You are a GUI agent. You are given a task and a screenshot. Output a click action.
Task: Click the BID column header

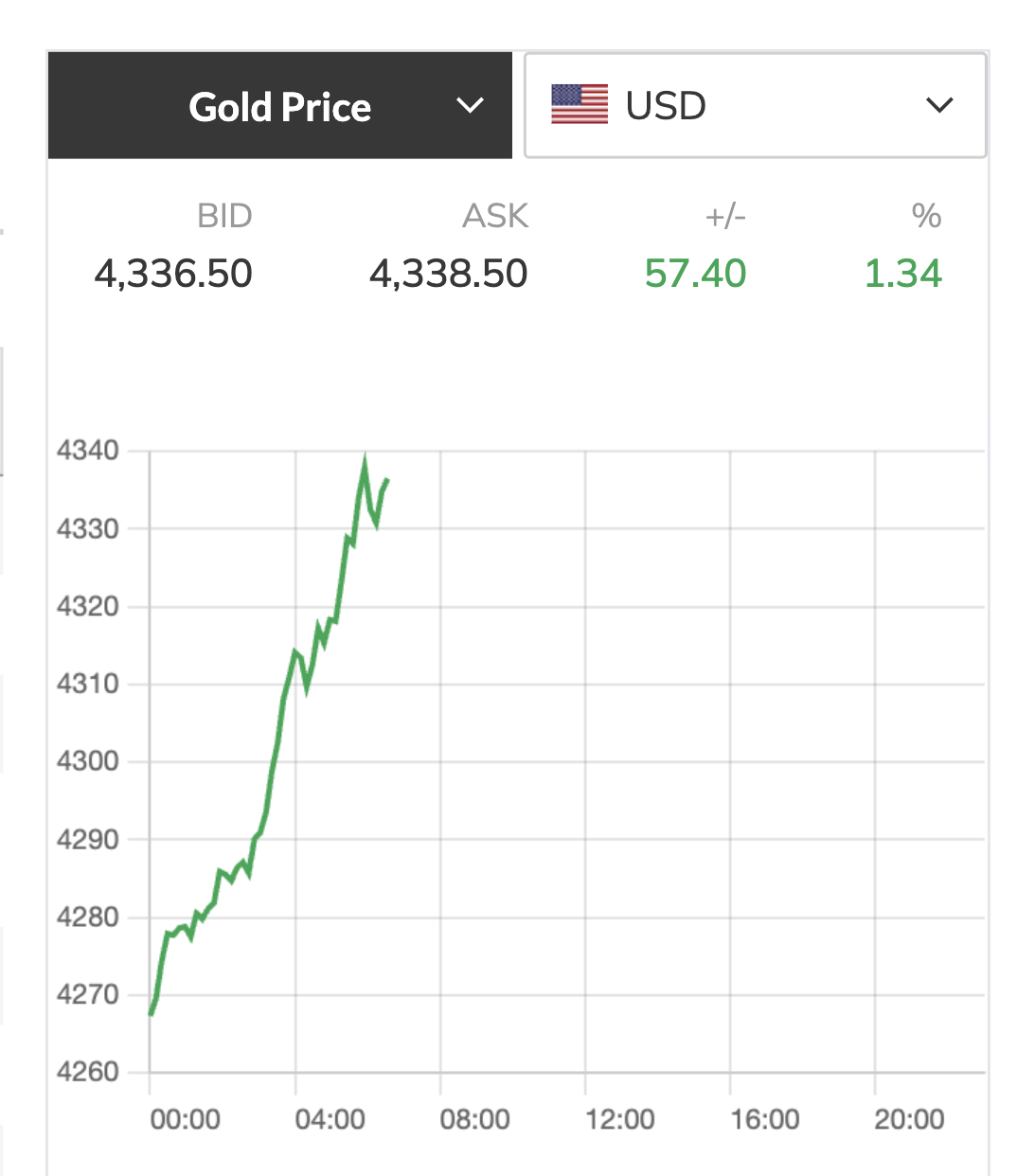tap(224, 216)
